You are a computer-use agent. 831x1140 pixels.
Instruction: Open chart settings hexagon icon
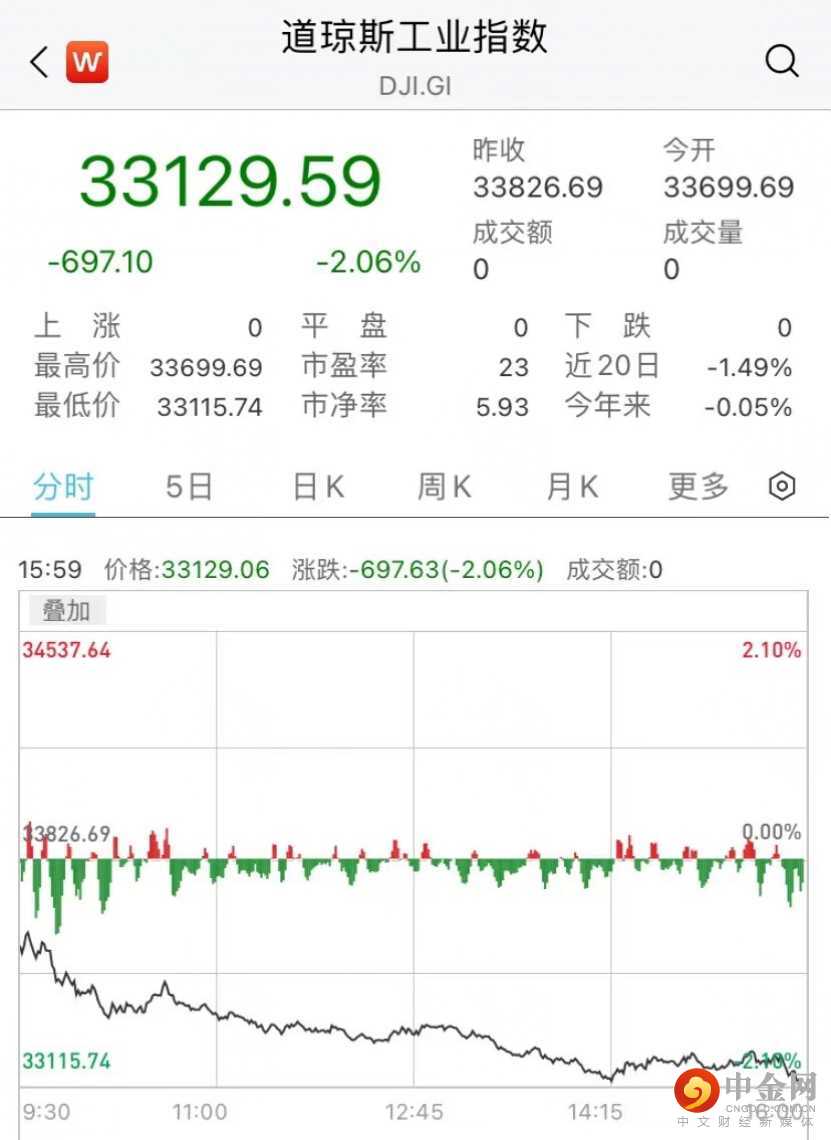782,487
